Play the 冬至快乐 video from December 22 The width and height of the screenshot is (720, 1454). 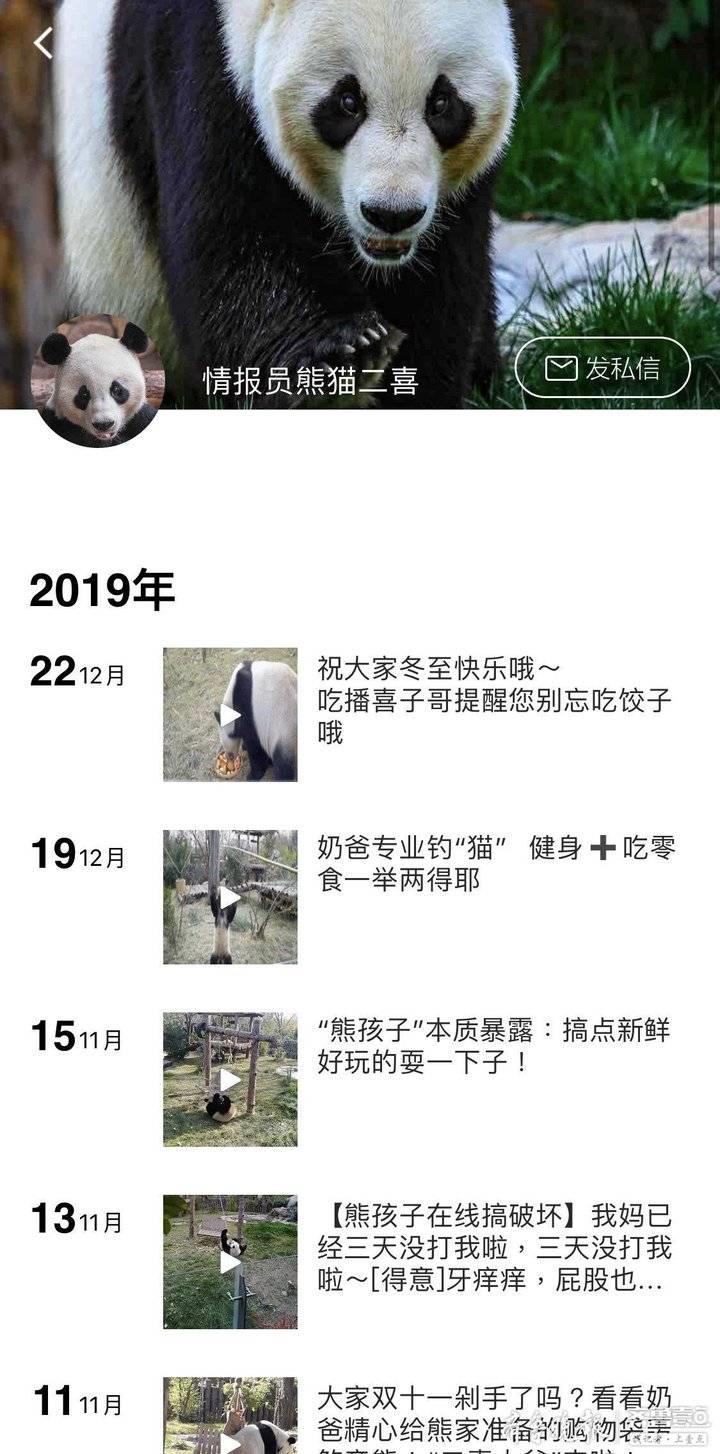click(x=230, y=715)
